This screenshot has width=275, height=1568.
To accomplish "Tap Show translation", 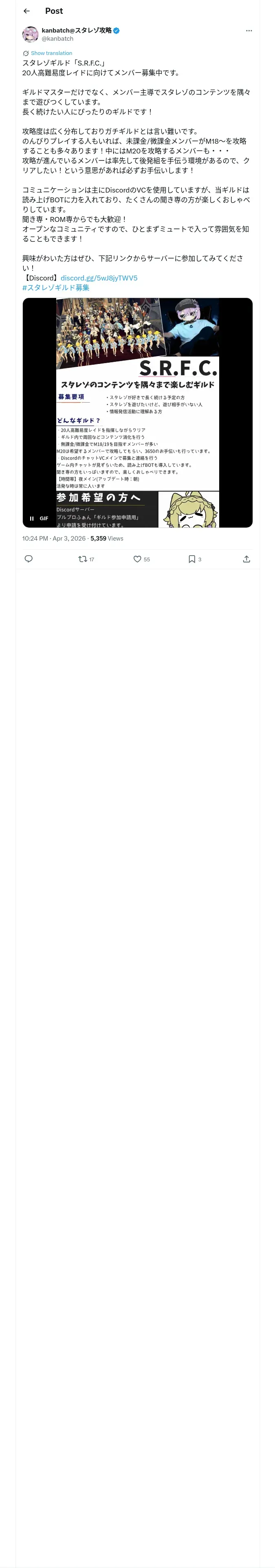I will 51,54.
